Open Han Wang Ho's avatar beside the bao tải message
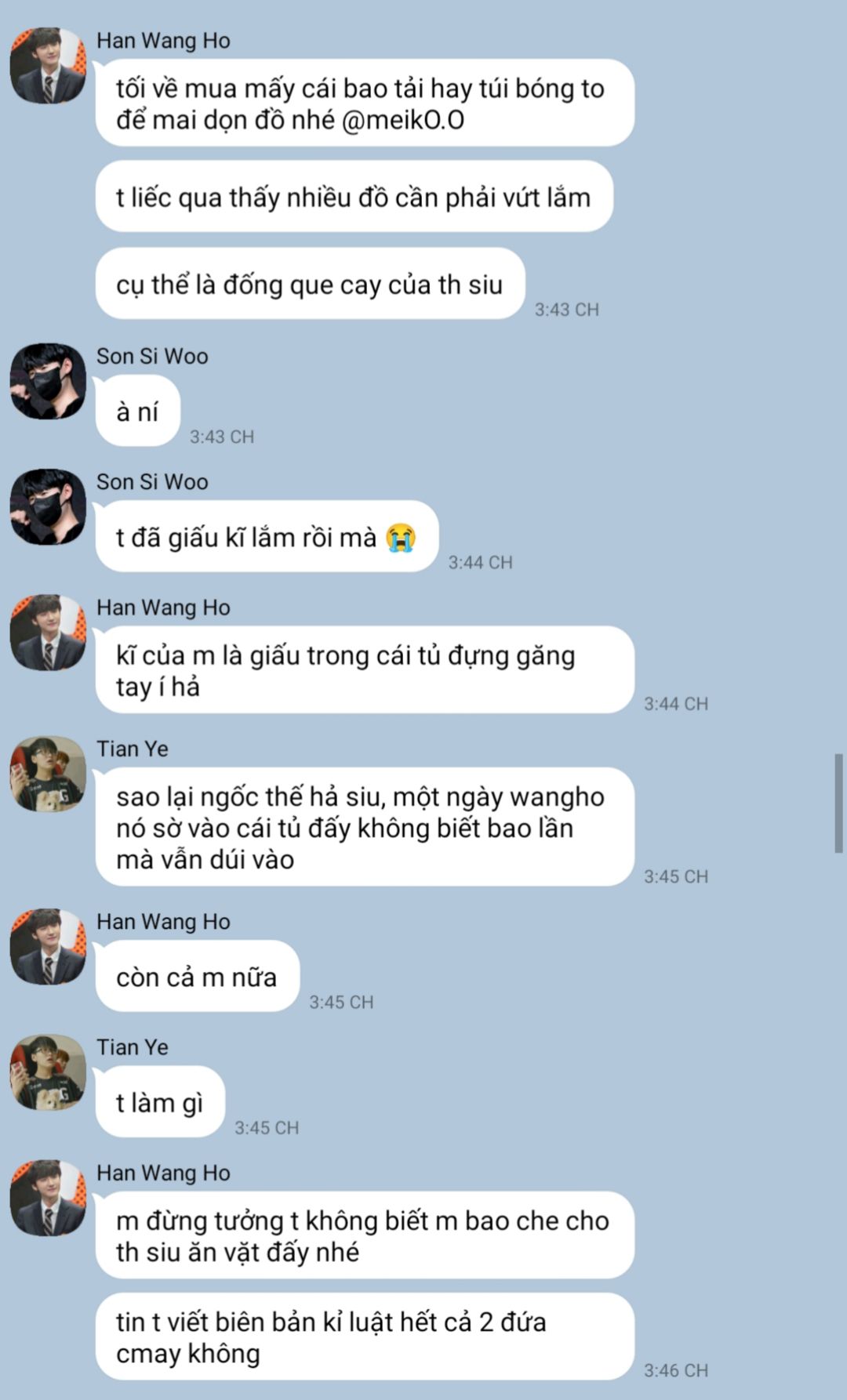 48,66
